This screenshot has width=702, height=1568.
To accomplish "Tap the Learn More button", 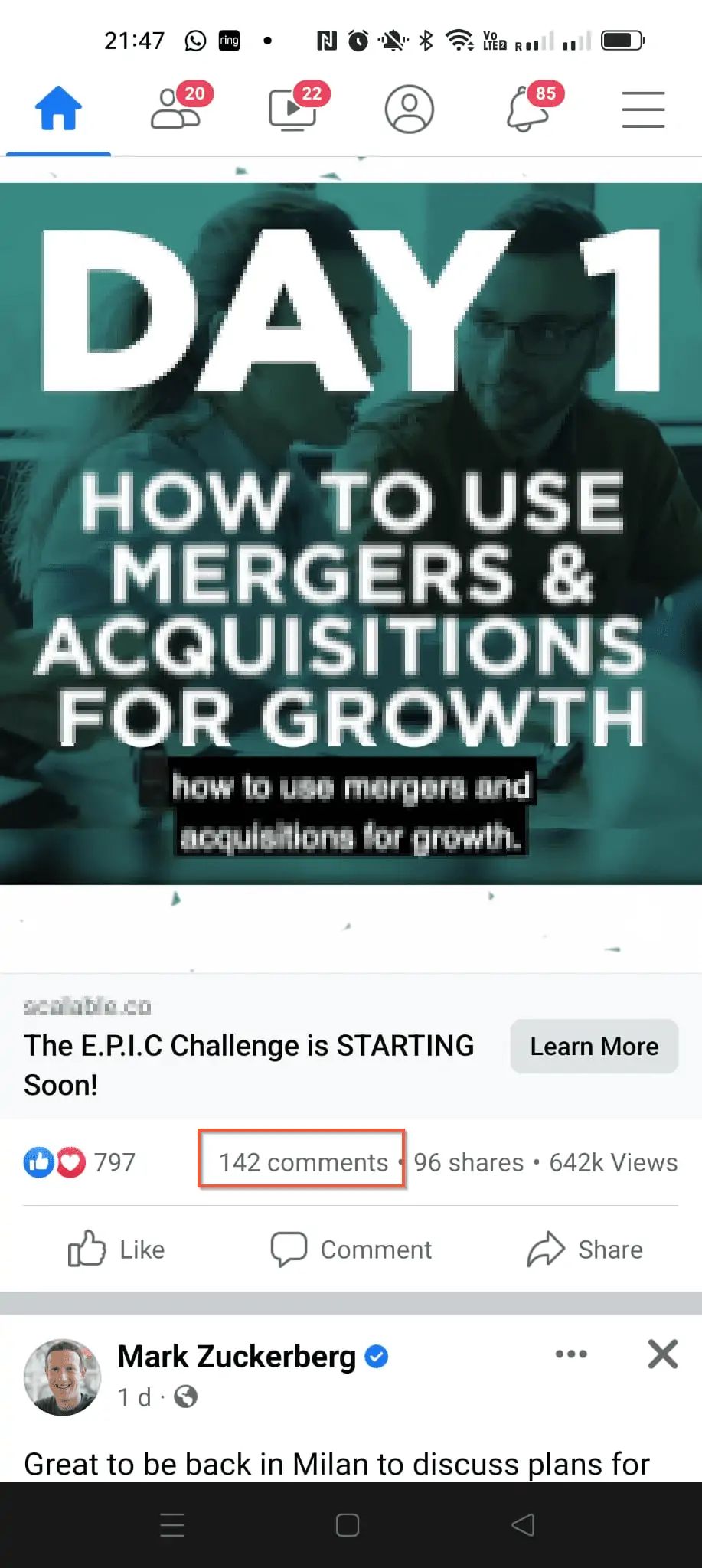I will click(x=594, y=1046).
